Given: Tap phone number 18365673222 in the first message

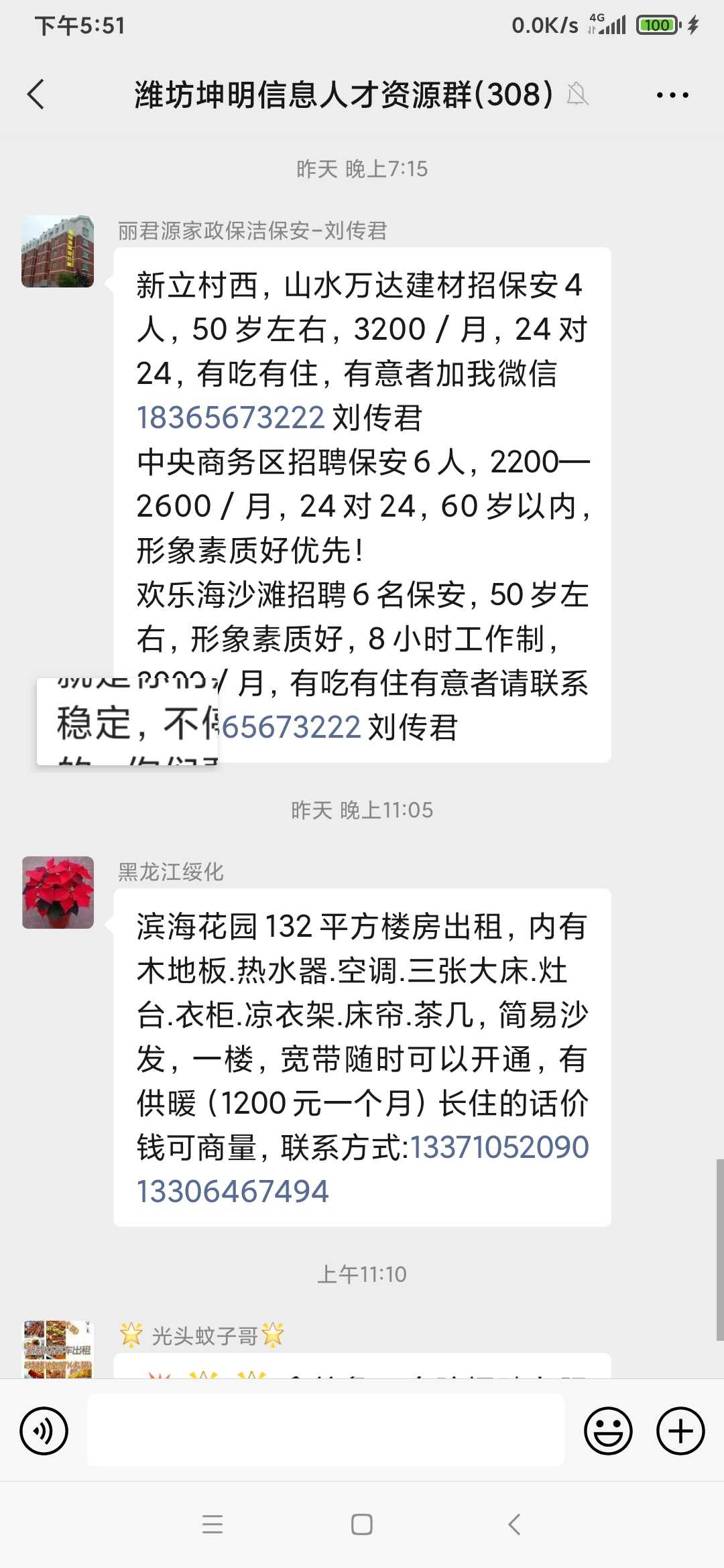Looking at the screenshot, I should point(231,418).
